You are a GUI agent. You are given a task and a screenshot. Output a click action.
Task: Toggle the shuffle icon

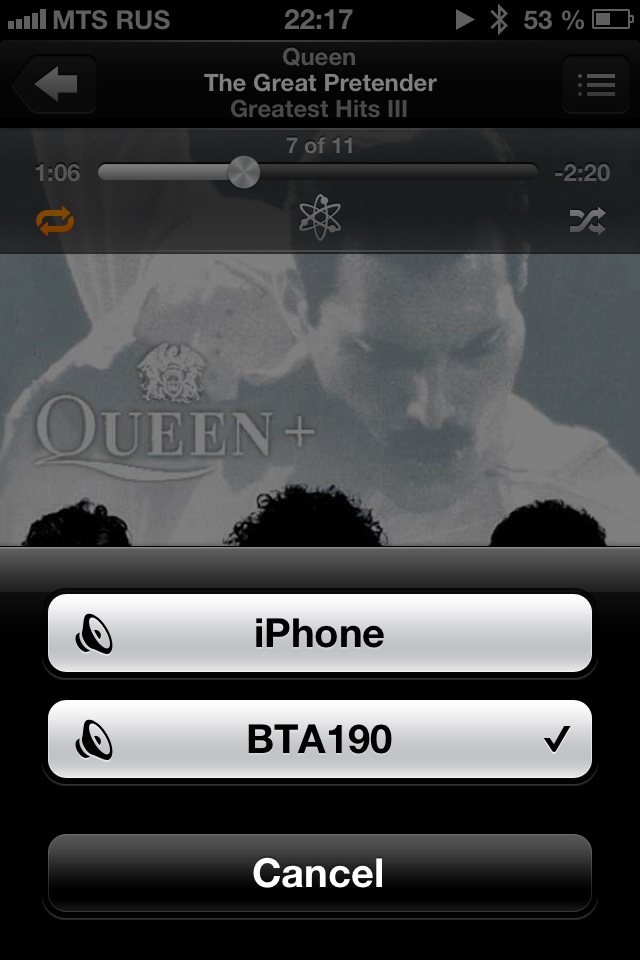point(587,220)
